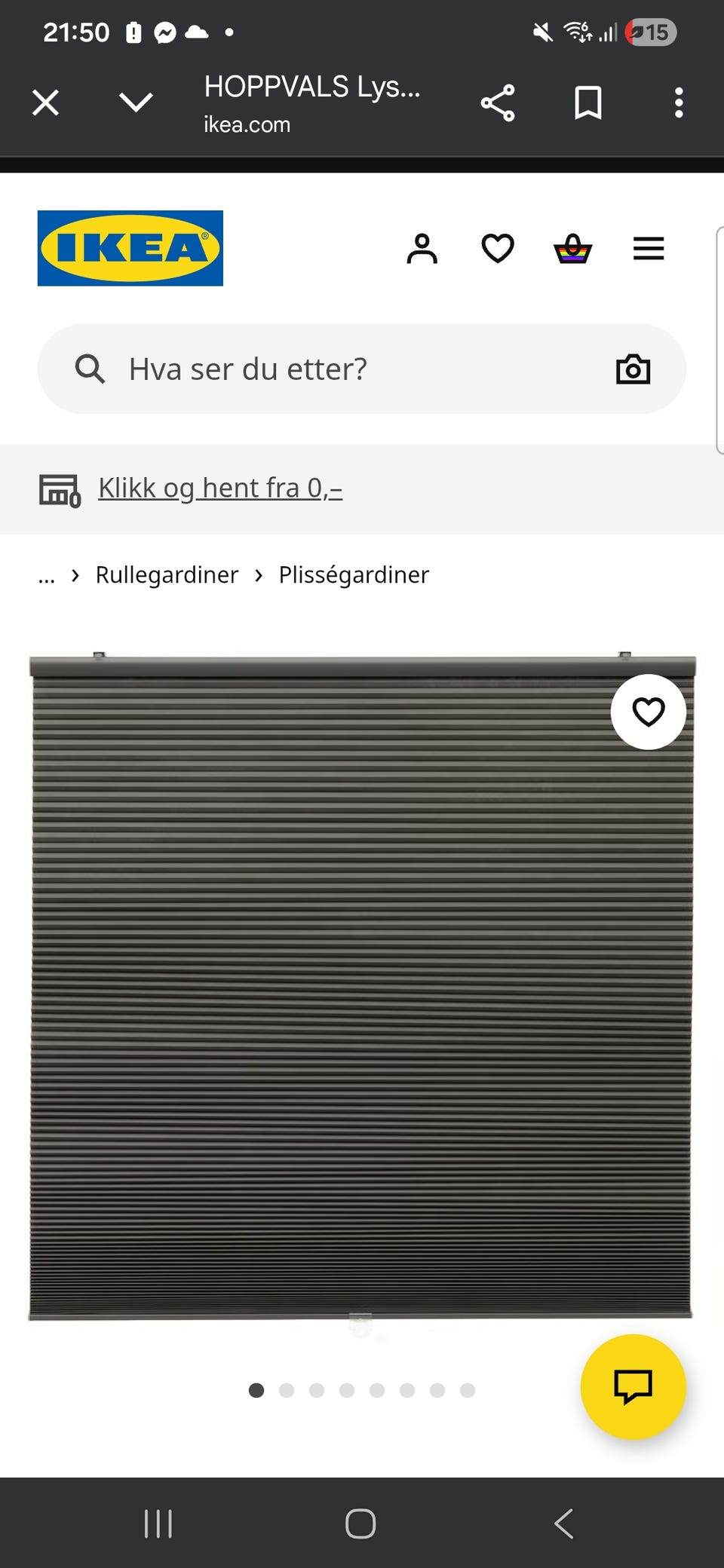Open the shopping bag icon
This screenshot has width=724, height=1568.
[x=572, y=249]
